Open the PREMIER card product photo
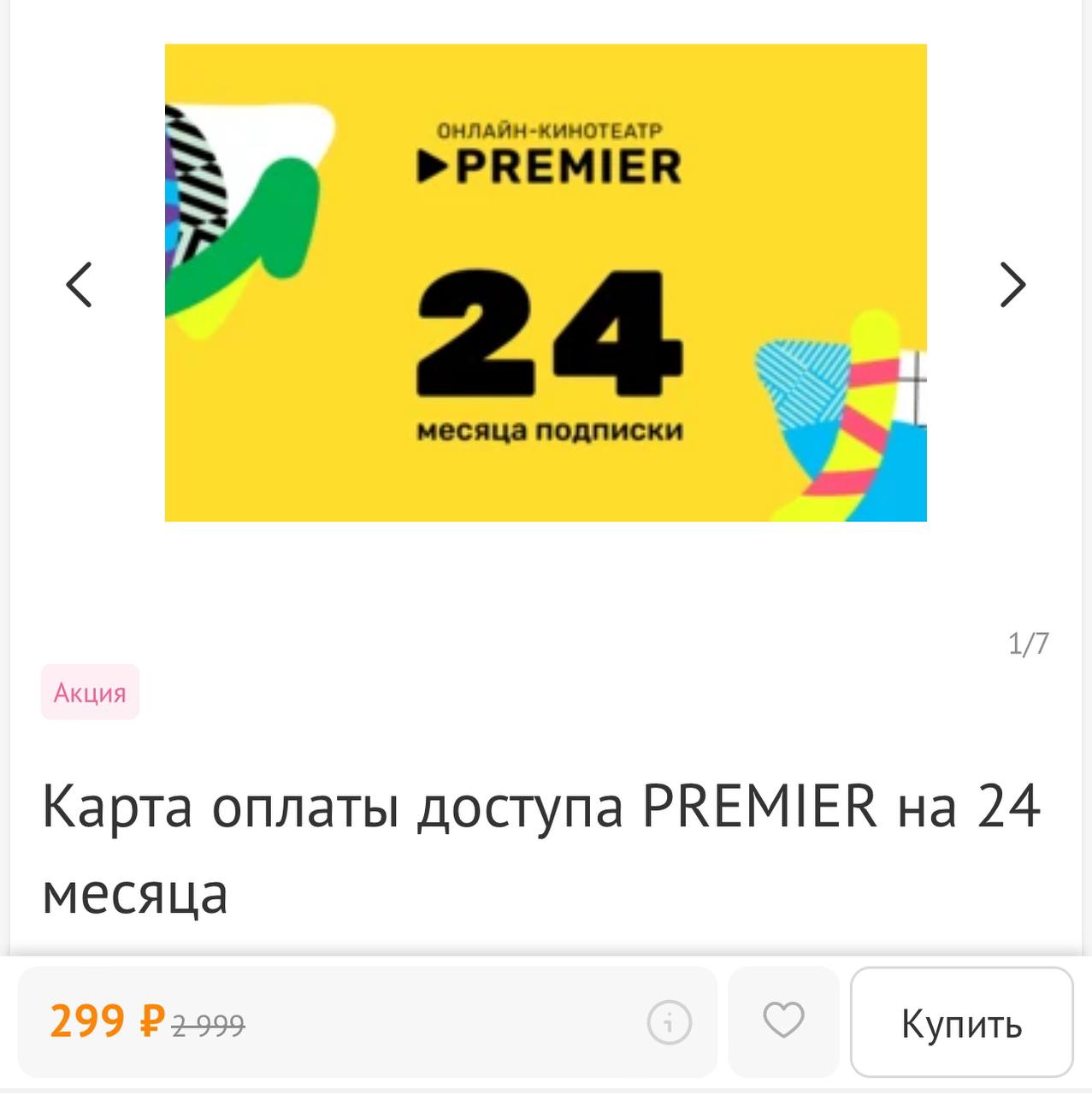 (546, 282)
